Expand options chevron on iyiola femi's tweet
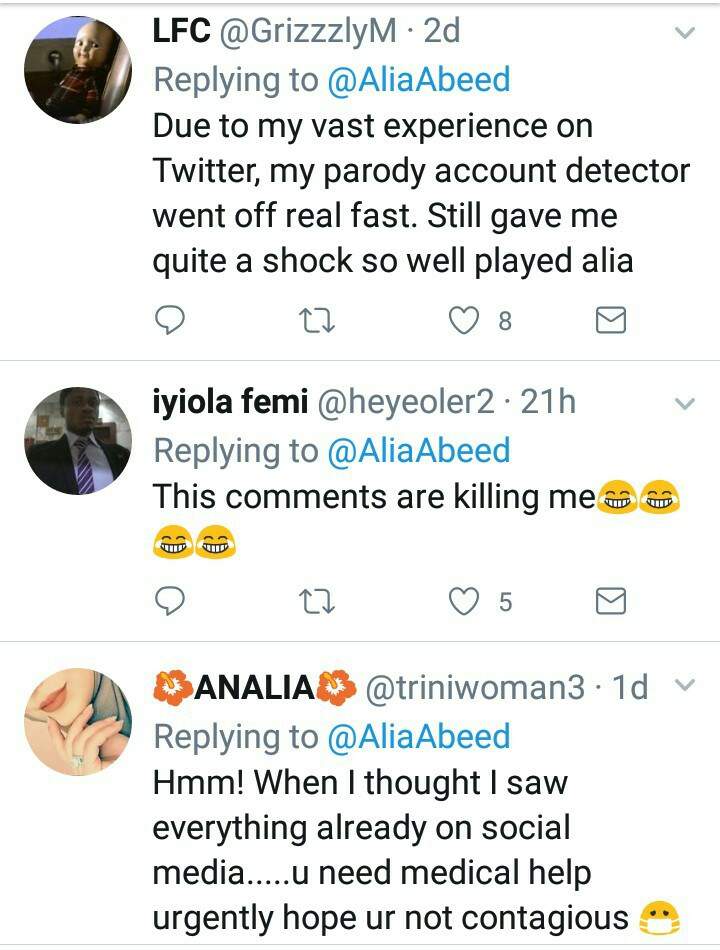This screenshot has height=950, width=720. 685,404
